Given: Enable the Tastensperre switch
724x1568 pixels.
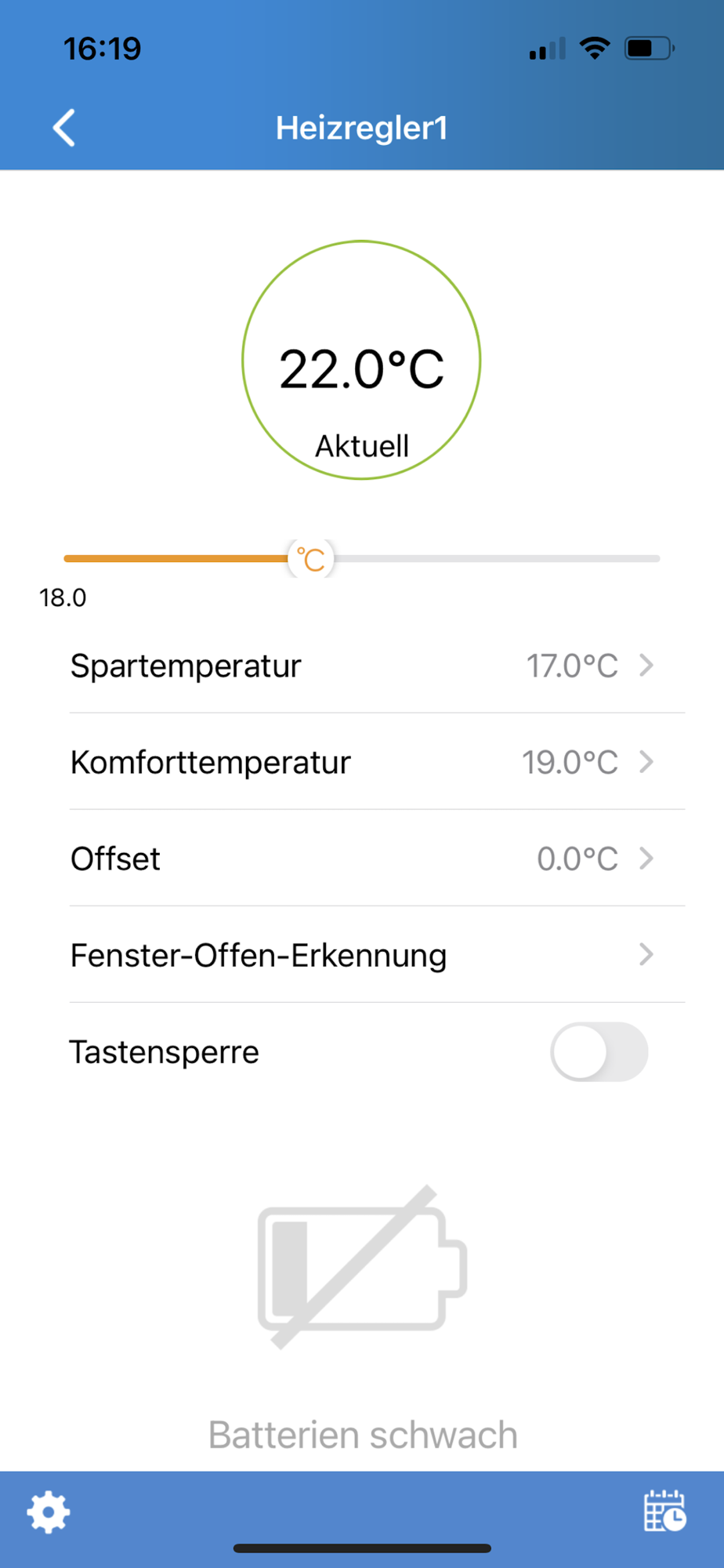Looking at the screenshot, I should (x=599, y=1051).
